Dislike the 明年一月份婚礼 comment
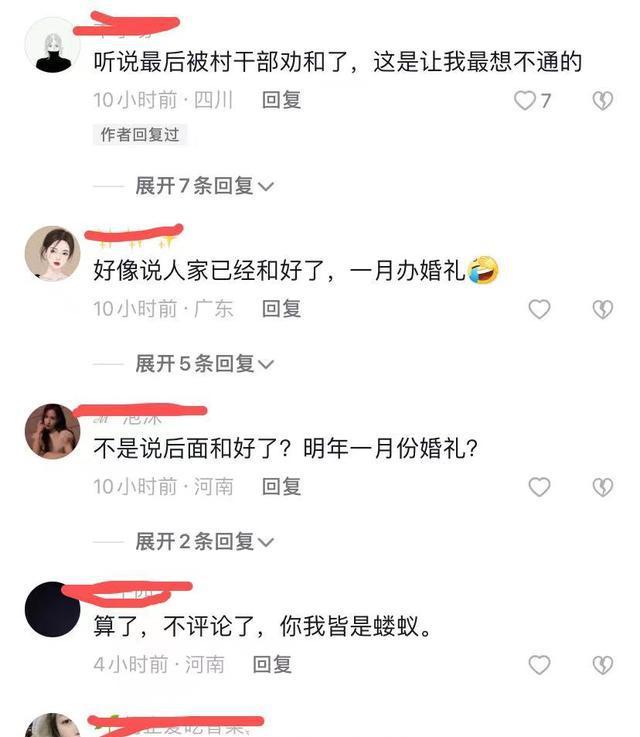Viewport: 640px width, 737px height. tap(602, 487)
